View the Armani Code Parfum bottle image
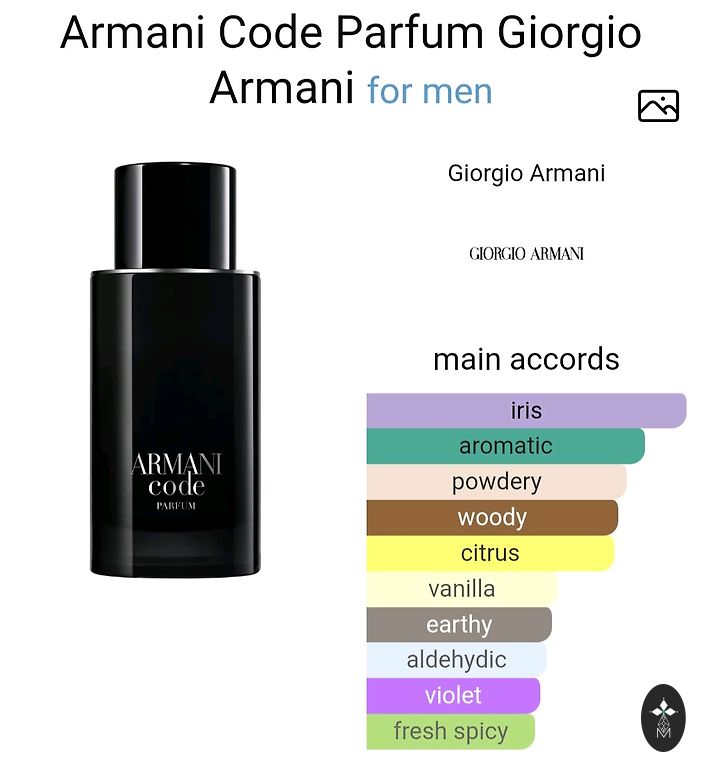The height and width of the screenshot is (768, 702). click(176, 370)
